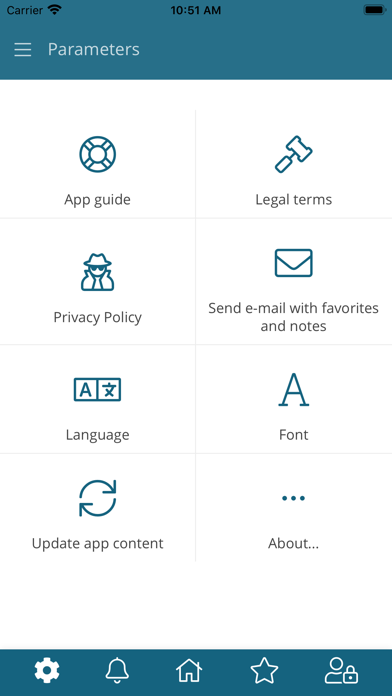View the Privacy Policy

pos(98,281)
